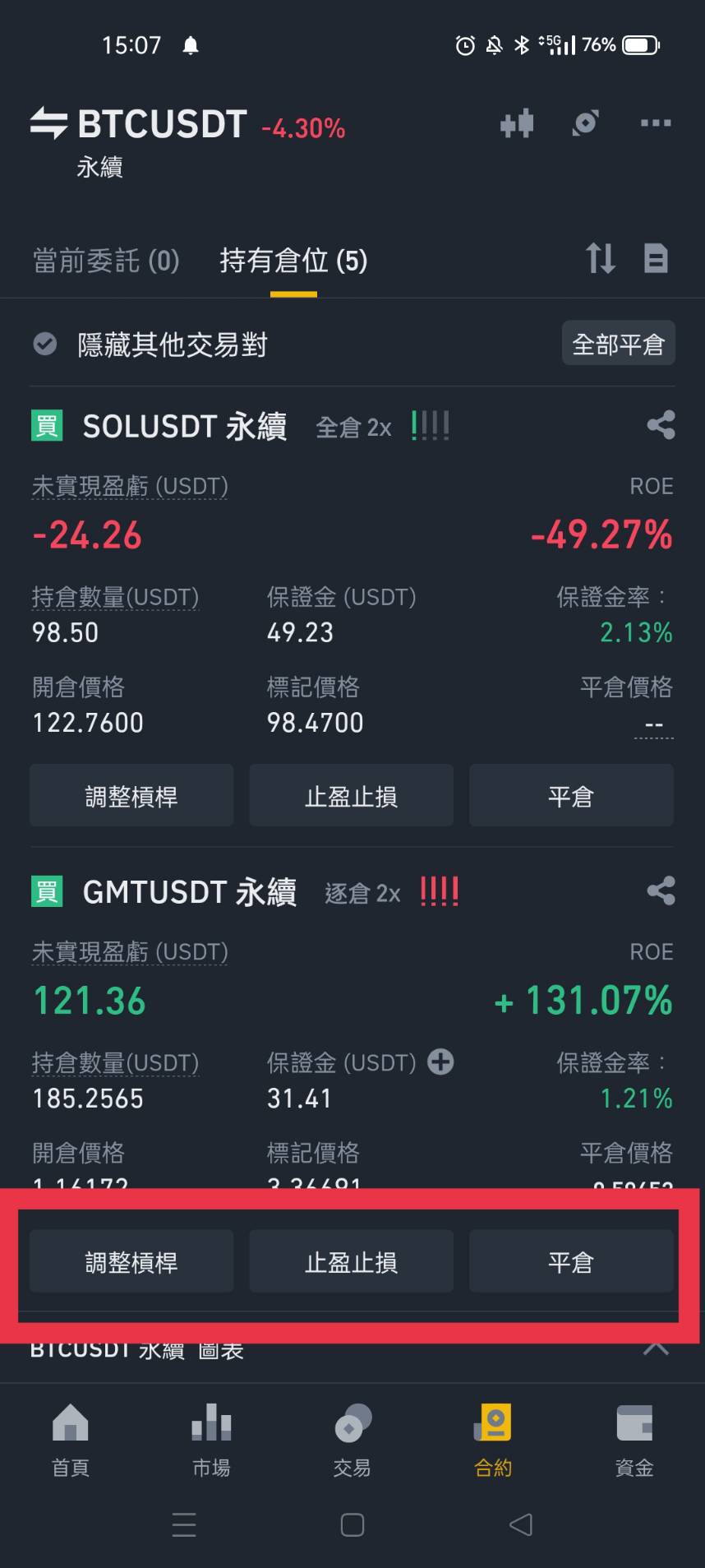Open the candlestick chart icon
The width and height of the screenshot is (705, 1568).
pyautogui.click(x=517, y=124)
